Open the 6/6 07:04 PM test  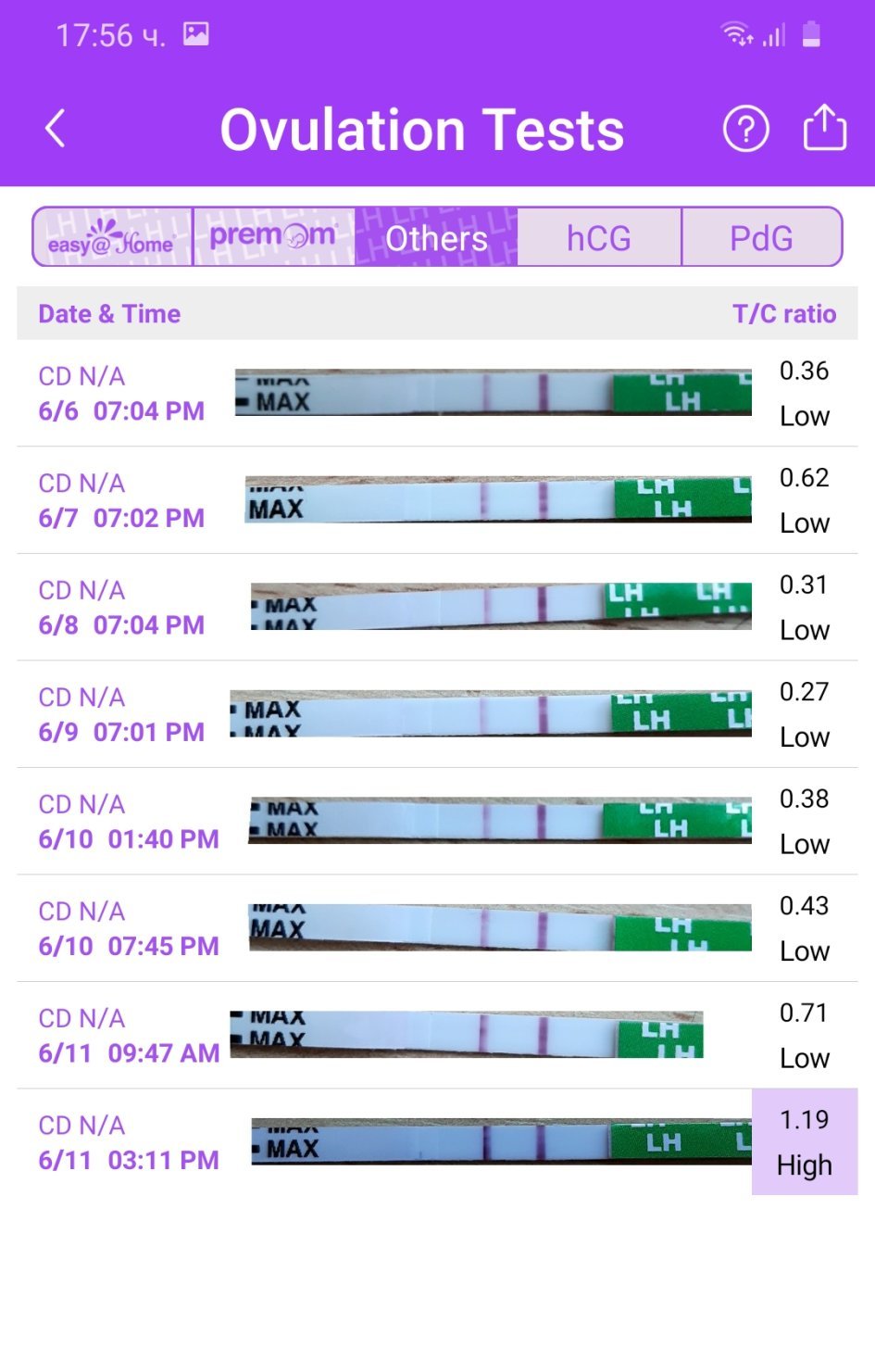click(x=437, y=394)
